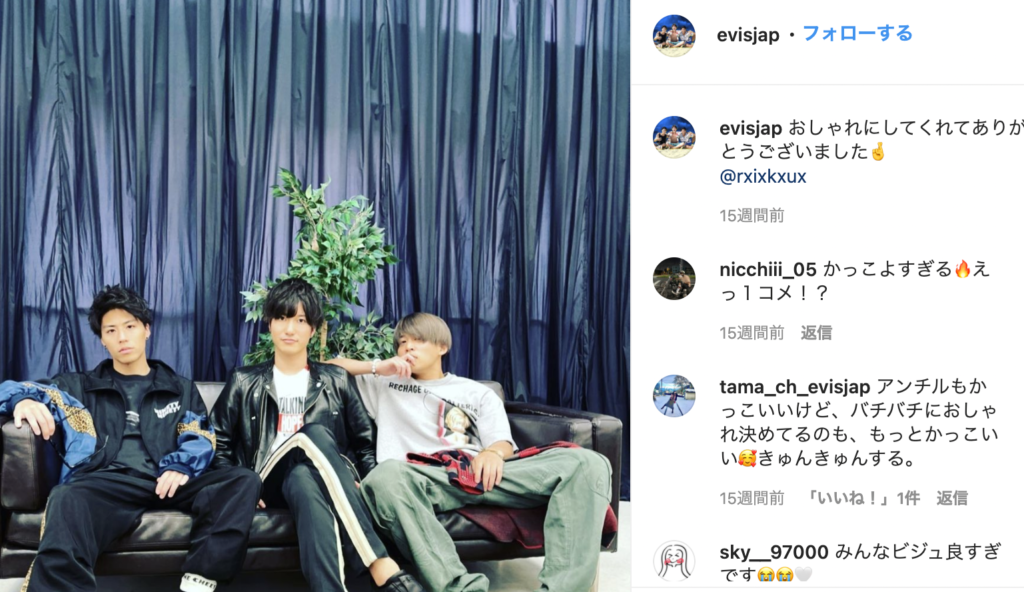Open nicchiii_05's profile avatar

pos(674,279)
